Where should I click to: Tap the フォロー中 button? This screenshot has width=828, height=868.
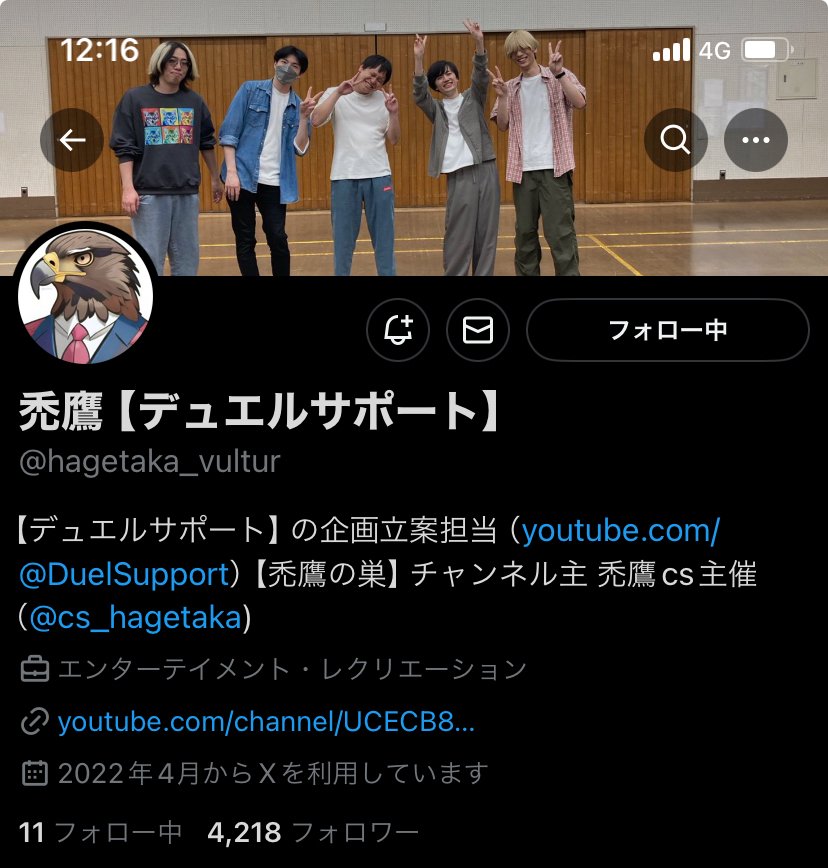point(667,329)
